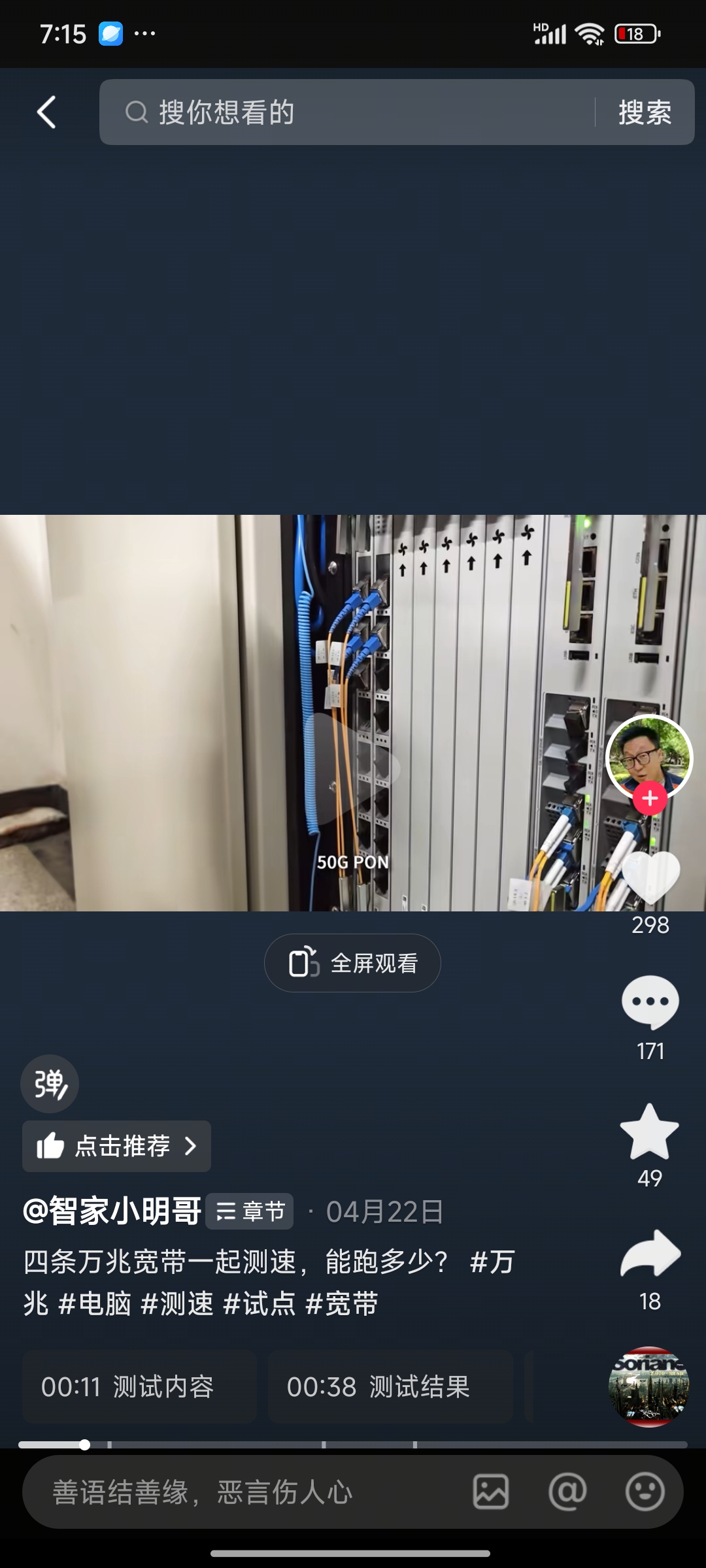
Task: Toggle the 弹 danmaku button
Action: point(50,1084)
